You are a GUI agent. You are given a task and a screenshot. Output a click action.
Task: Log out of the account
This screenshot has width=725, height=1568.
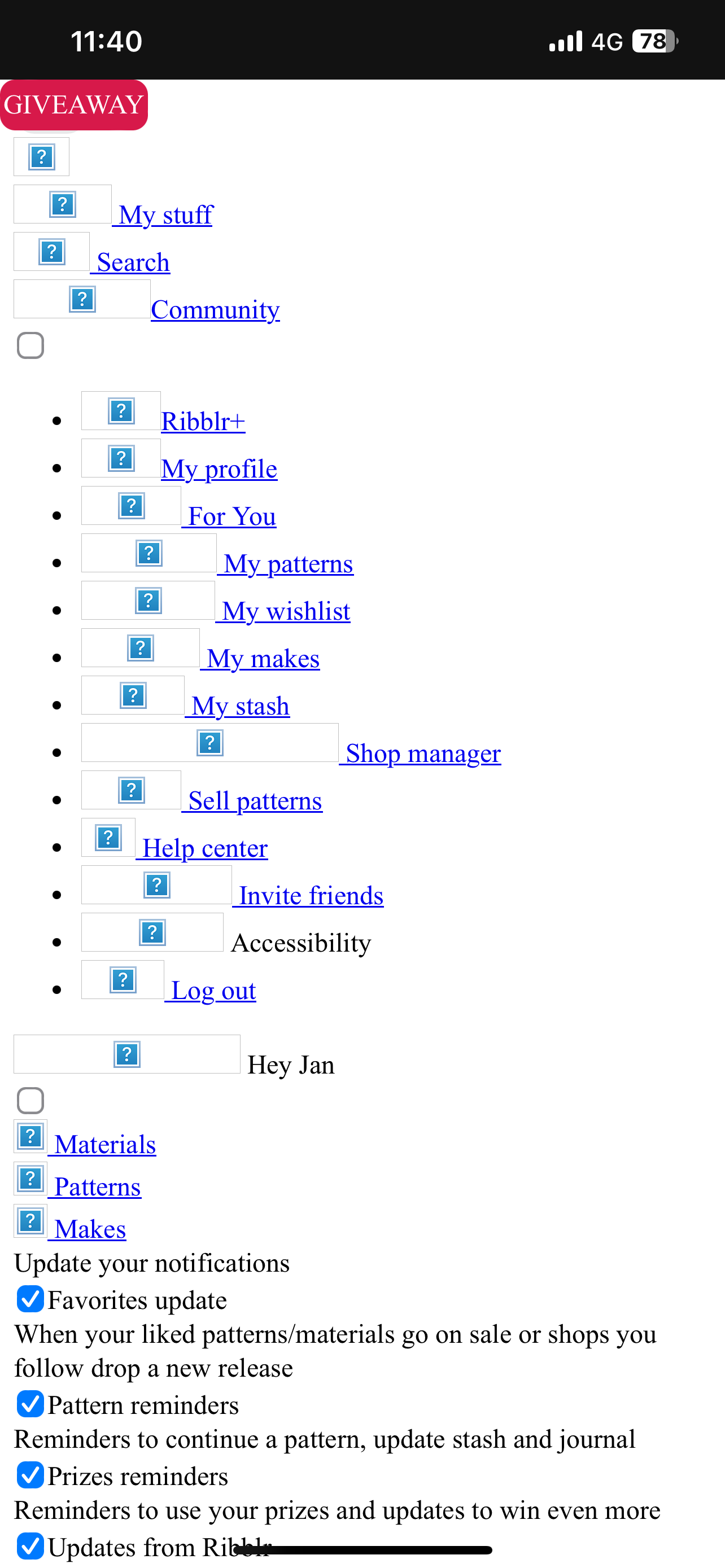click(213, 991)
